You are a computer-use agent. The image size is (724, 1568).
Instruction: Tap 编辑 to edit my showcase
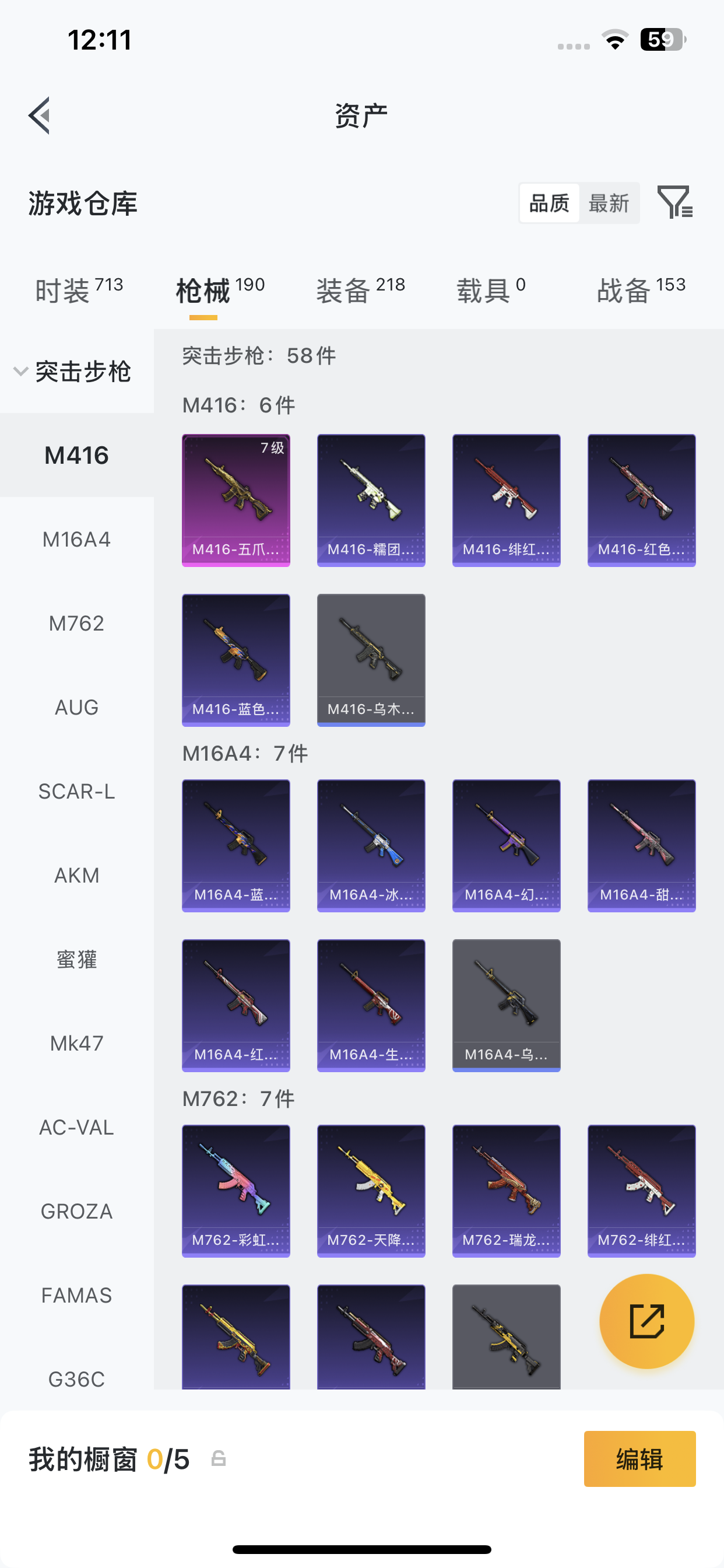click(x=639, y=1459)
